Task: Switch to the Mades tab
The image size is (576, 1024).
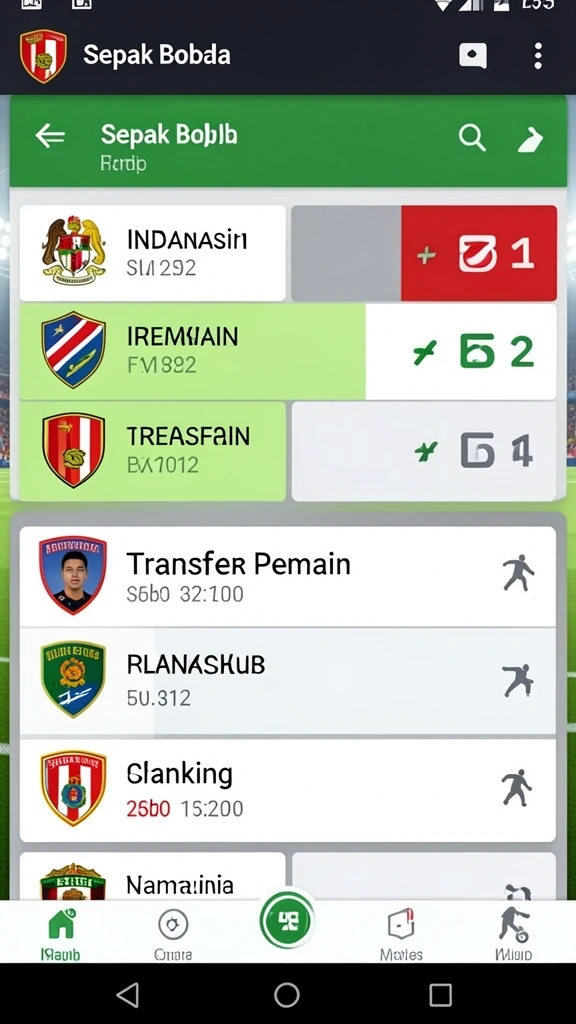Action: click(x=401, y=935)
